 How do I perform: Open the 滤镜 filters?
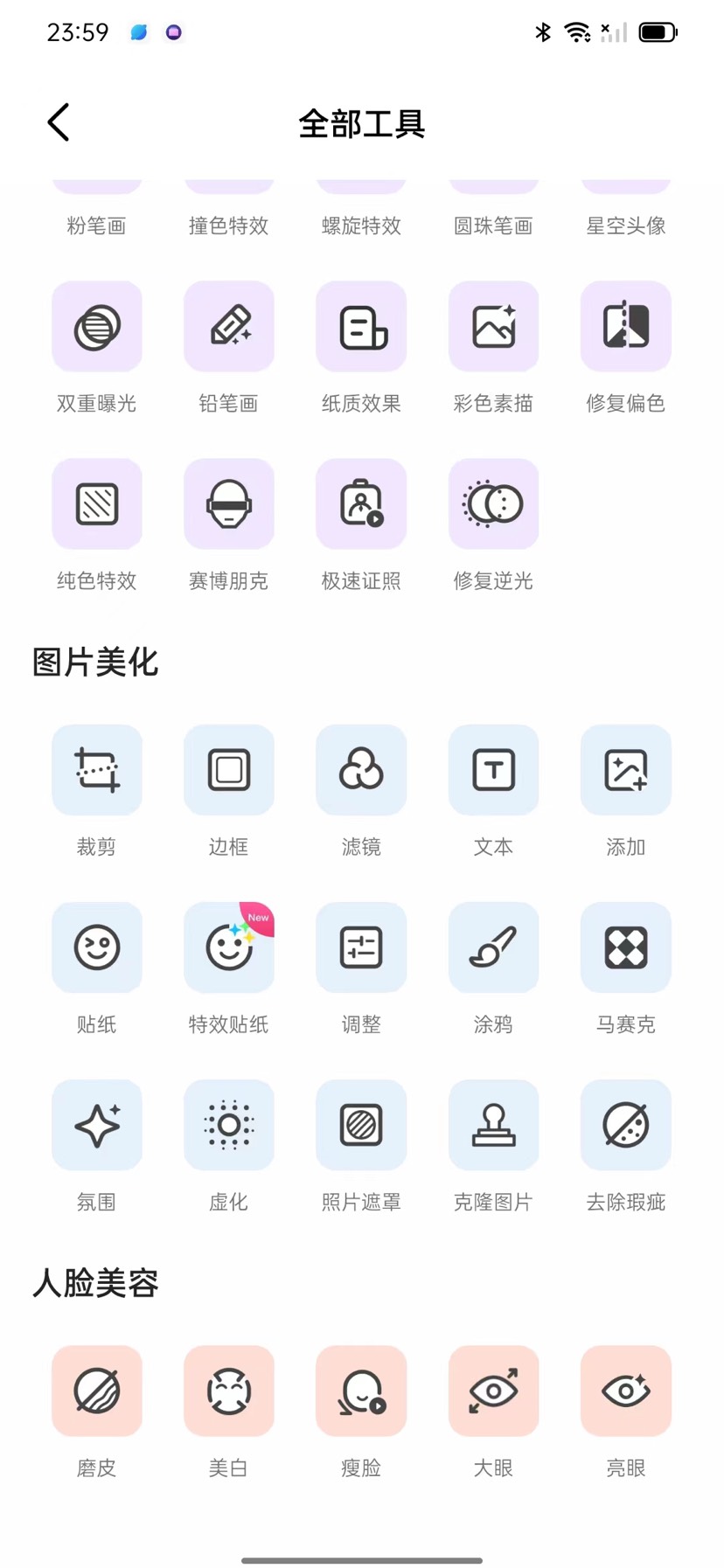[x=361, y=770]
